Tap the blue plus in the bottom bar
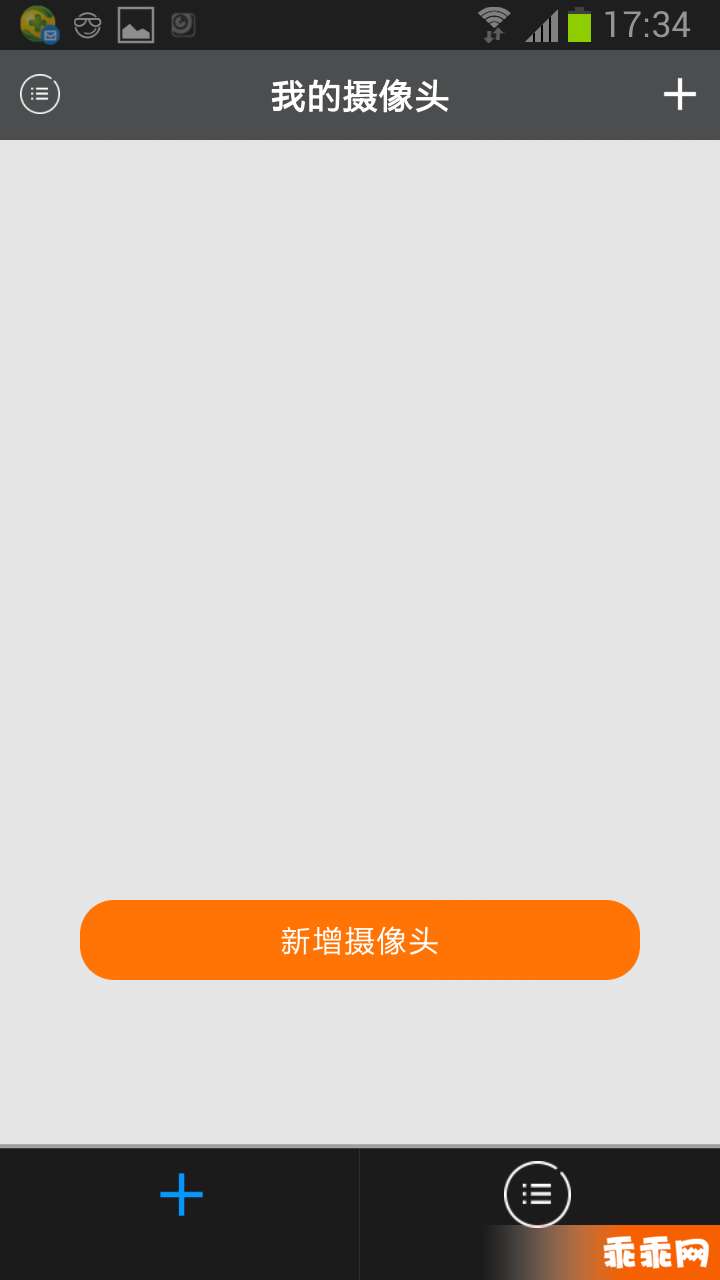The image size is (720, 1280). 181,1194
